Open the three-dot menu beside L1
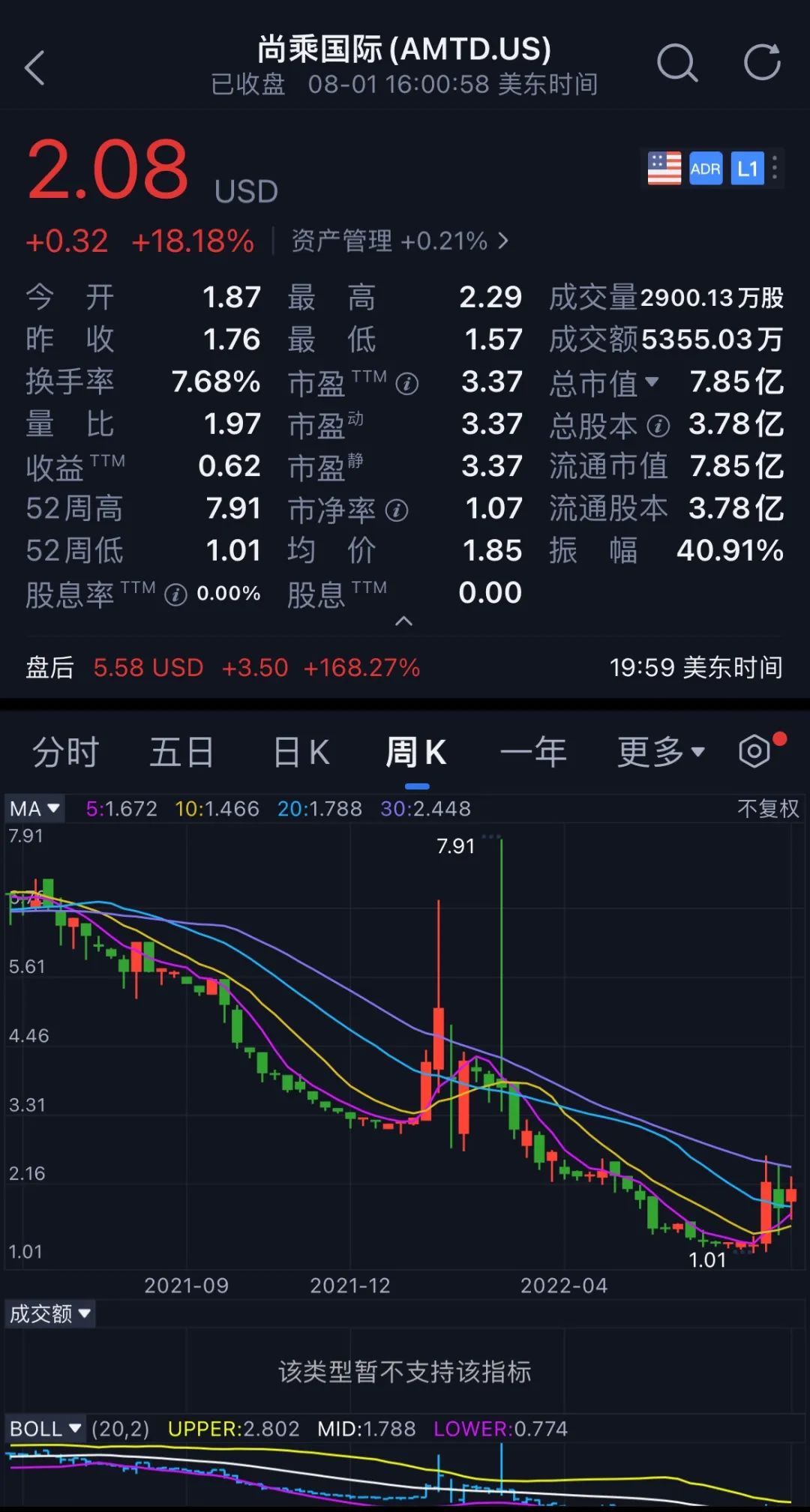This screenshot has width=810, height=1512. (x=775, y=168)
